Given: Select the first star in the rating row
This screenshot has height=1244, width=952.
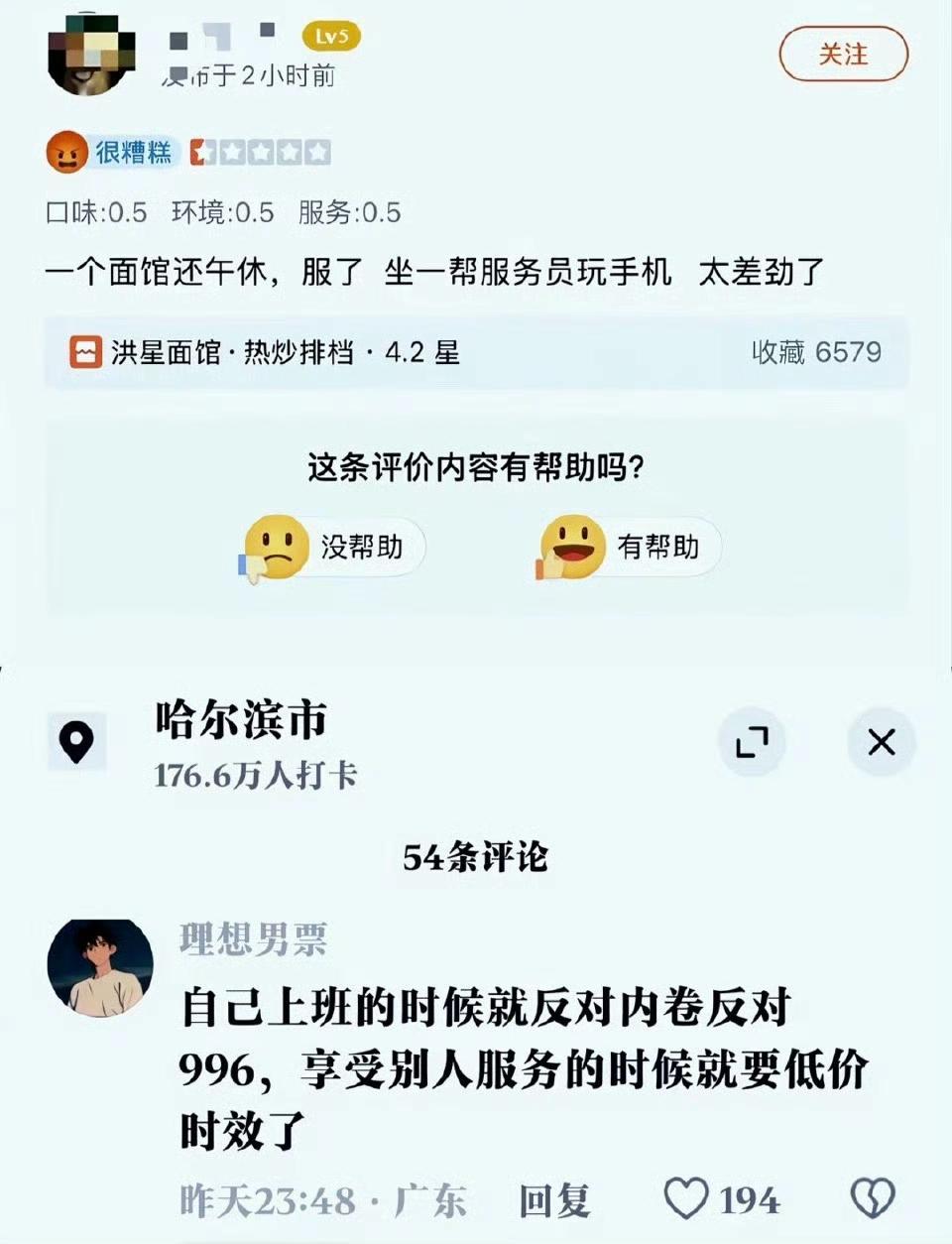Looking at the screenshot, I should click(204, 153).
